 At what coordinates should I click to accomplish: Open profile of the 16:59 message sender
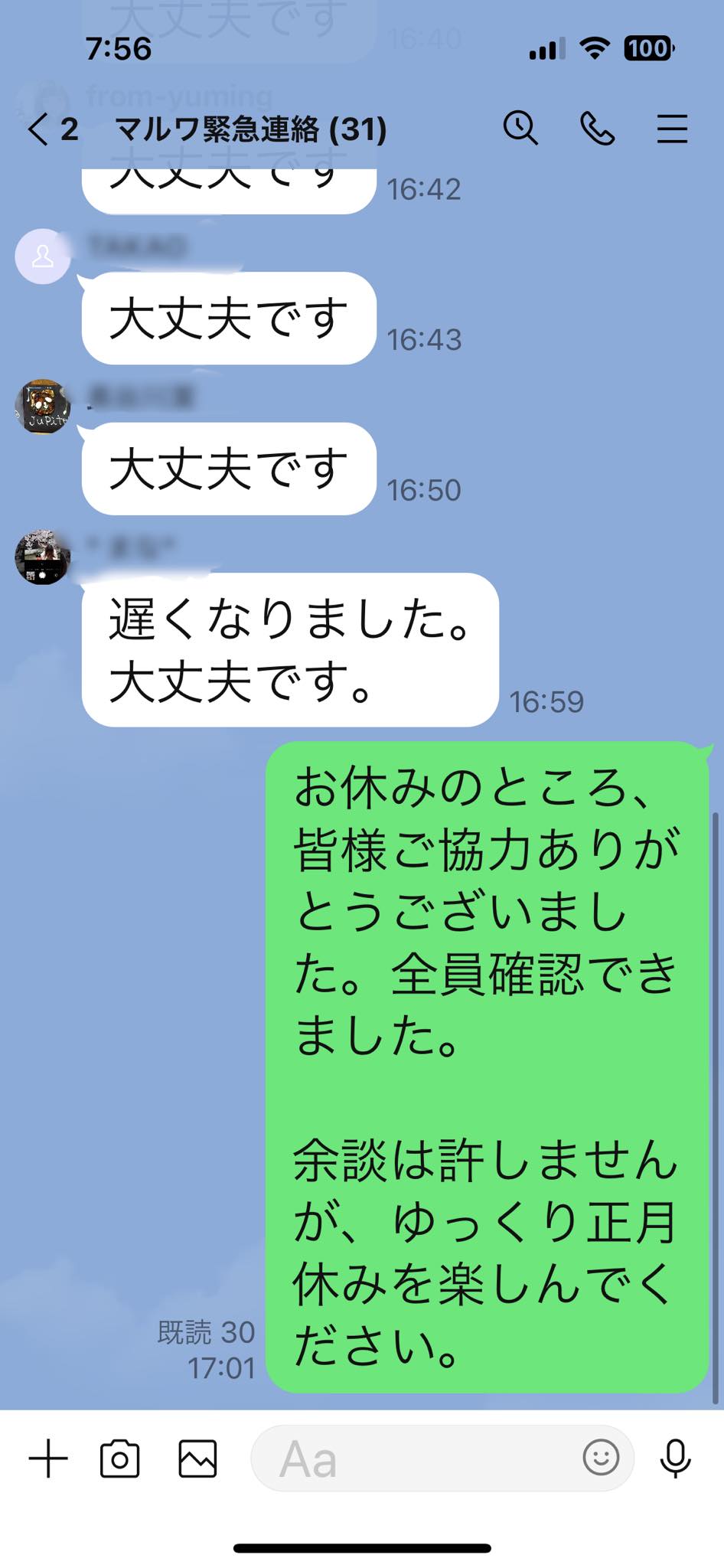pyautogui.click(x=43, y=557)
